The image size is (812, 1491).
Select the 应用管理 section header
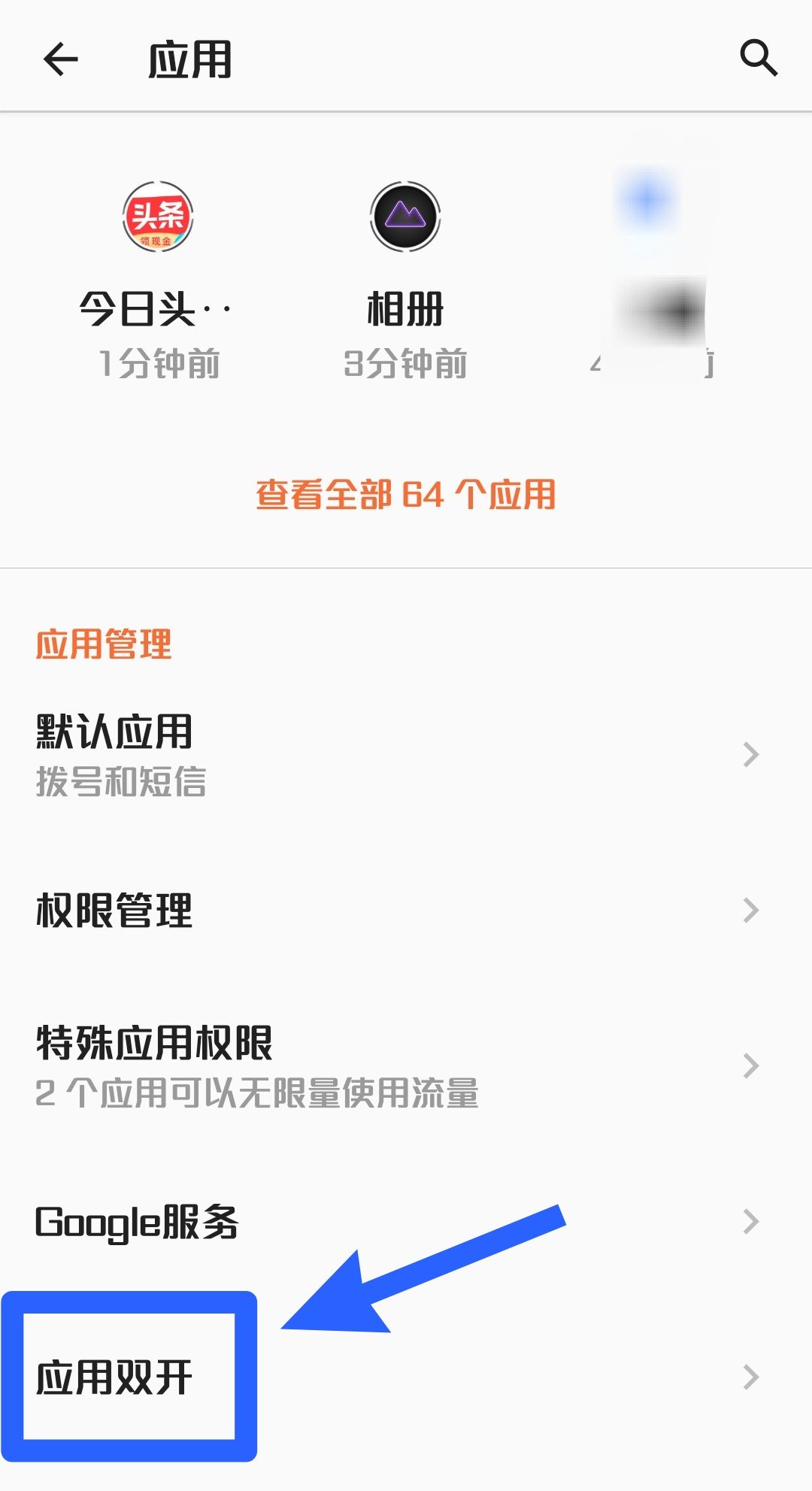click(x=103, y=644)
